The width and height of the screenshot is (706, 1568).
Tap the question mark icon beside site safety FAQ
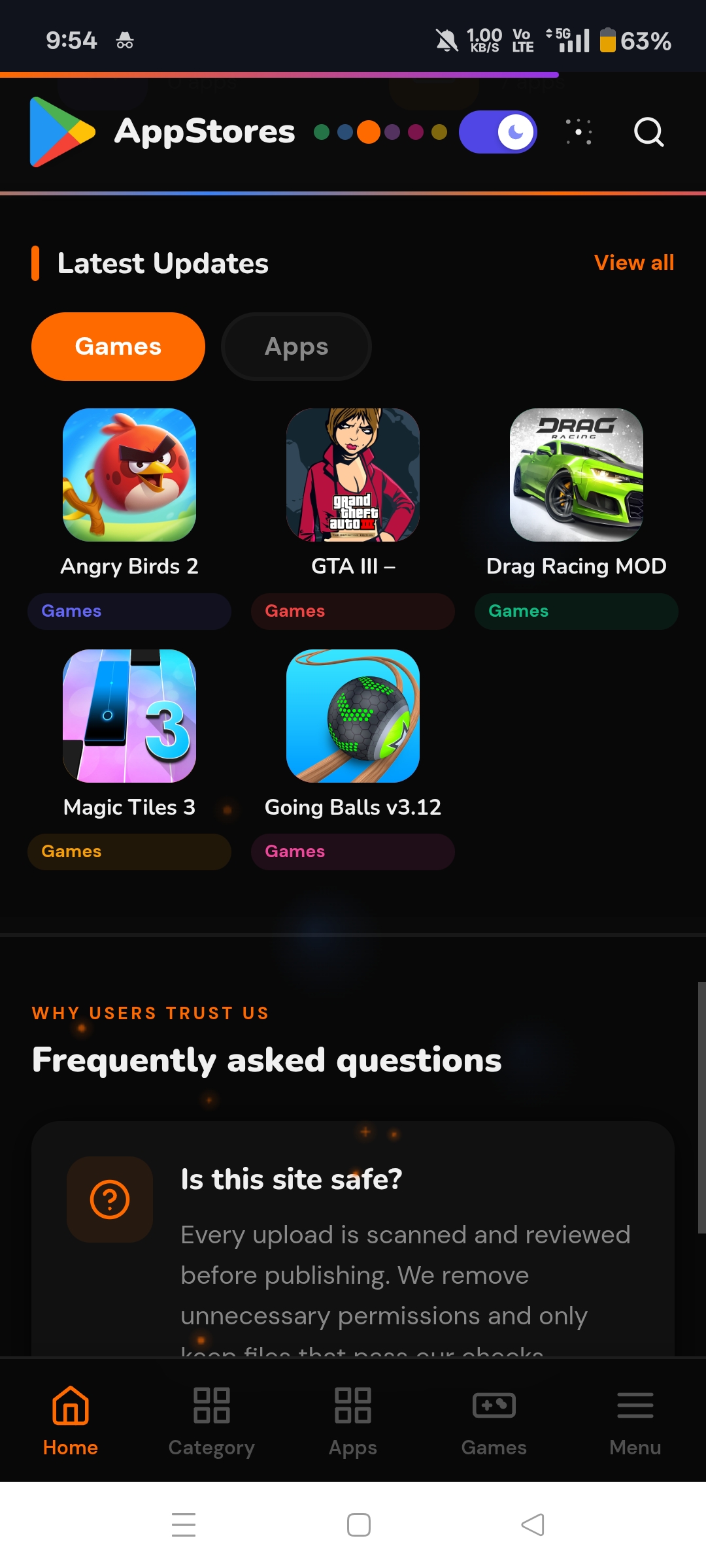110,1200
